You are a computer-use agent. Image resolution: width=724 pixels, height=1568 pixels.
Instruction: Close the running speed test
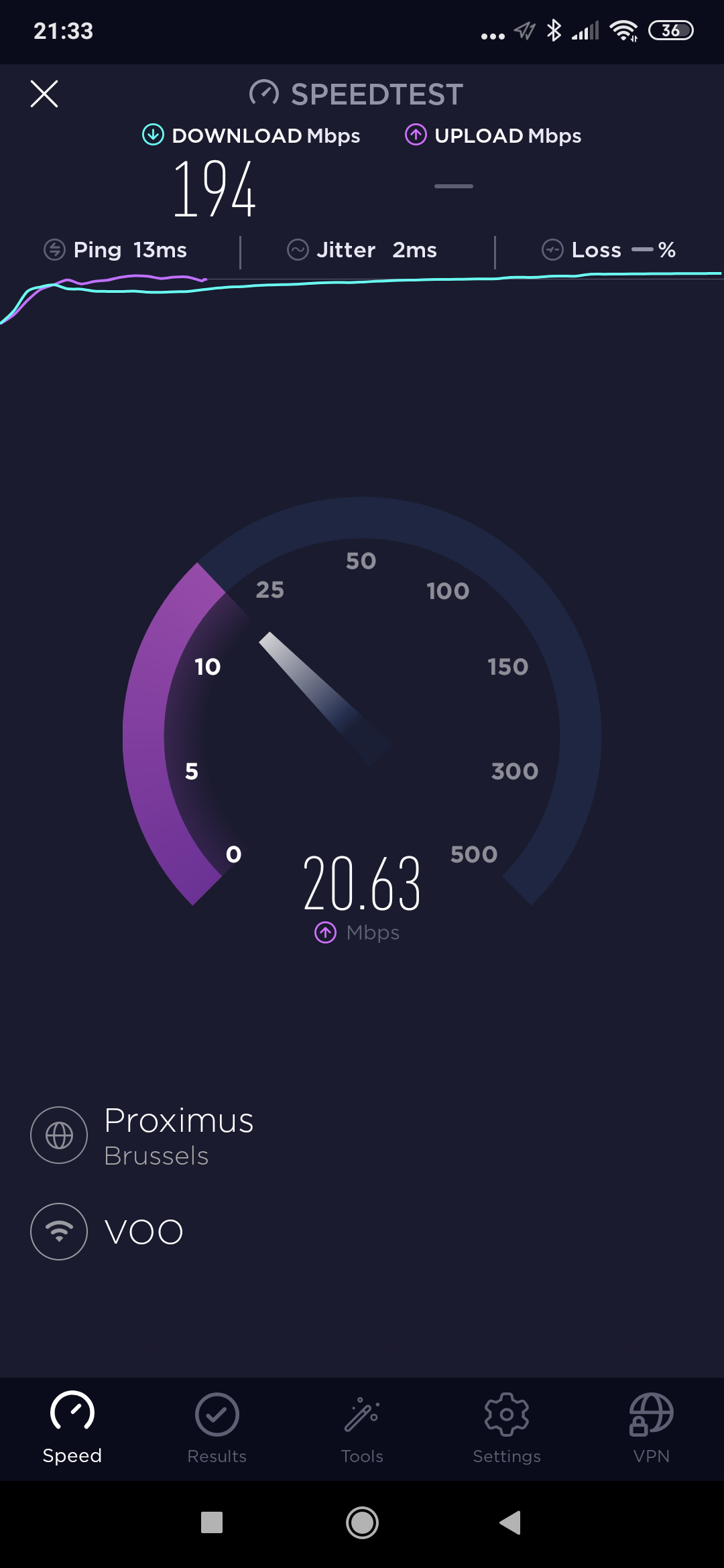pyautogui.click(x=44, y=94)
